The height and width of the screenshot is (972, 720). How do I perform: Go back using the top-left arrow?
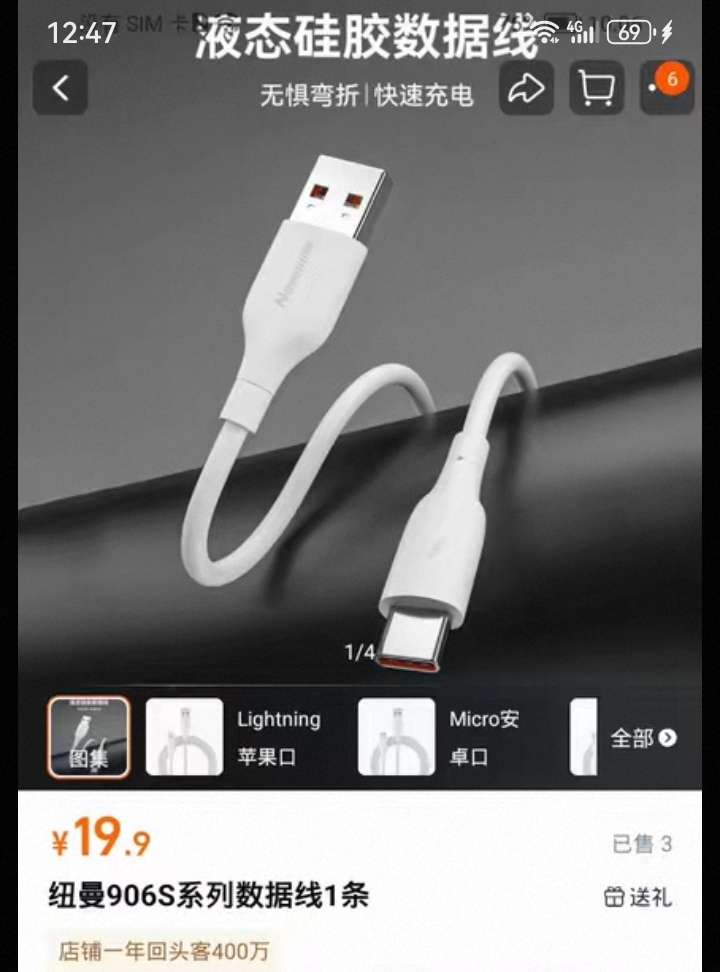pos(61,88)
